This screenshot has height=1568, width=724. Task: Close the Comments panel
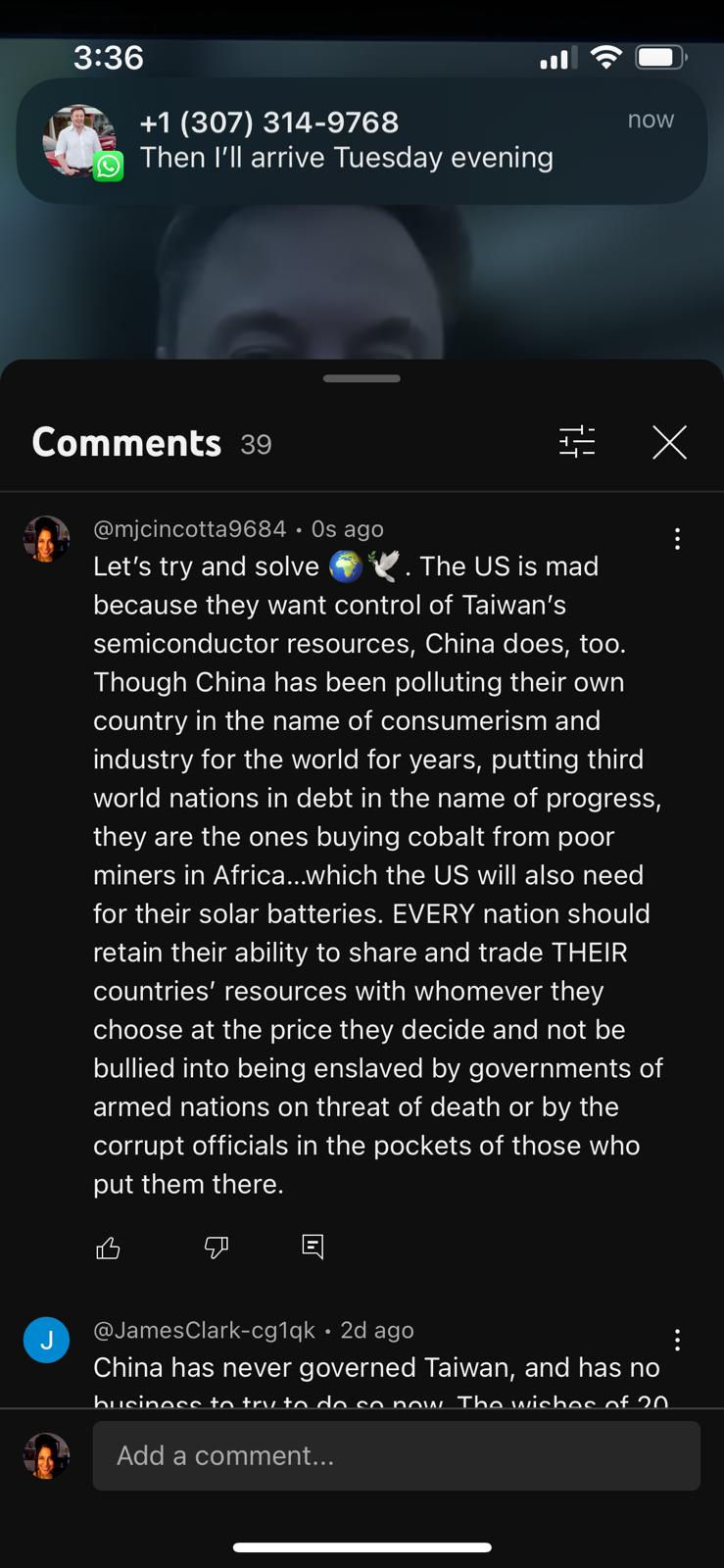point(669,442)
